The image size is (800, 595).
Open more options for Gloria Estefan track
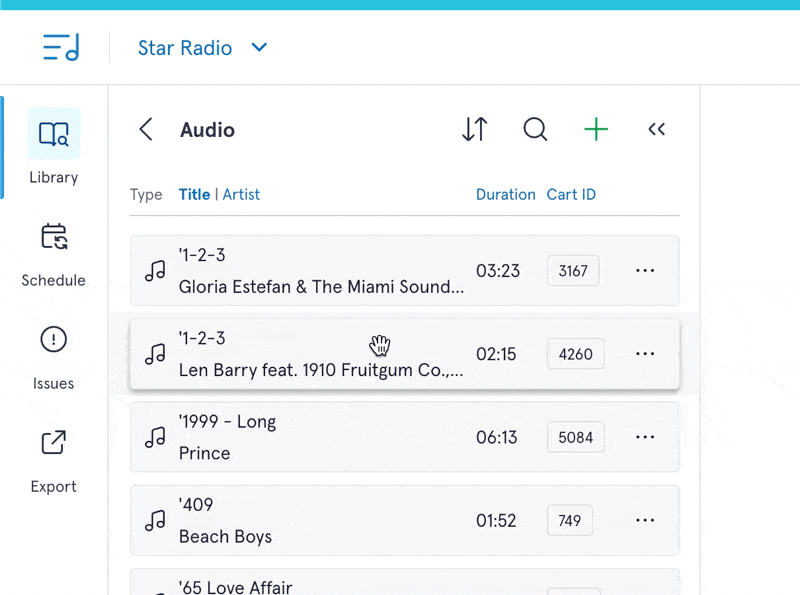(x=645, y=271)
